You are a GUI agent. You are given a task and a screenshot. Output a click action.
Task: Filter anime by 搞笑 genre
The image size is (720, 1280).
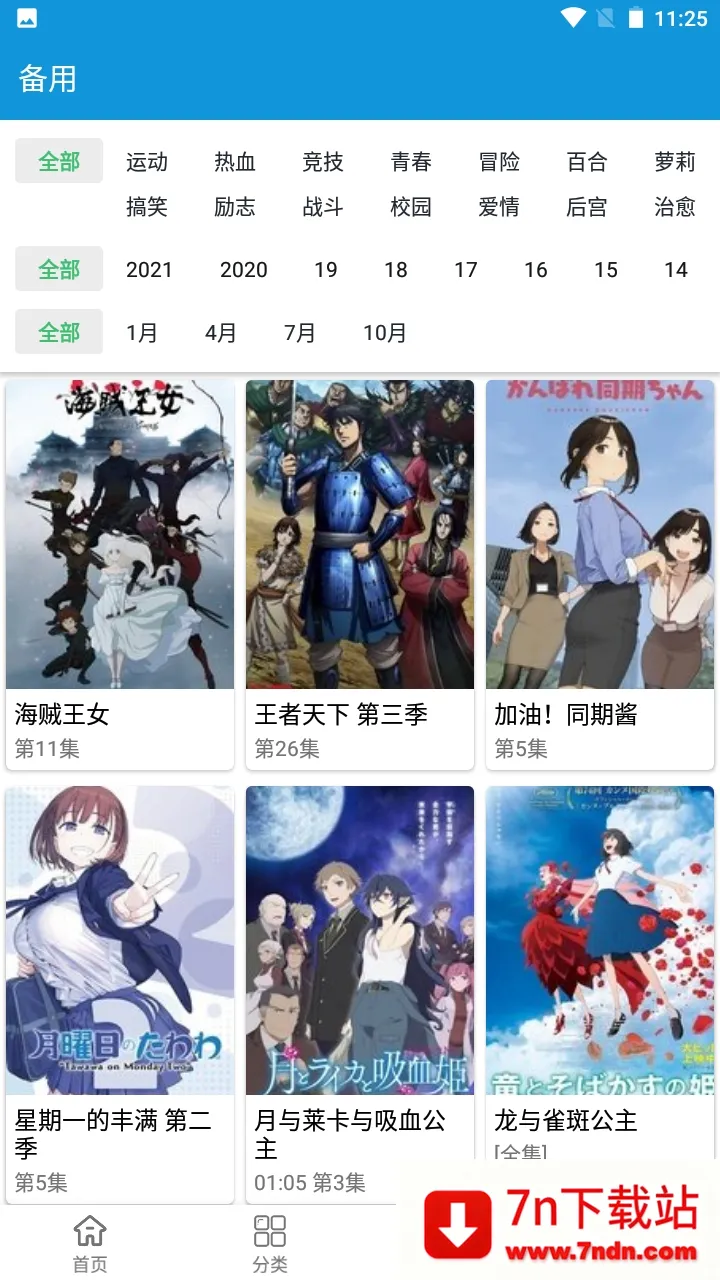coord(147,207)
